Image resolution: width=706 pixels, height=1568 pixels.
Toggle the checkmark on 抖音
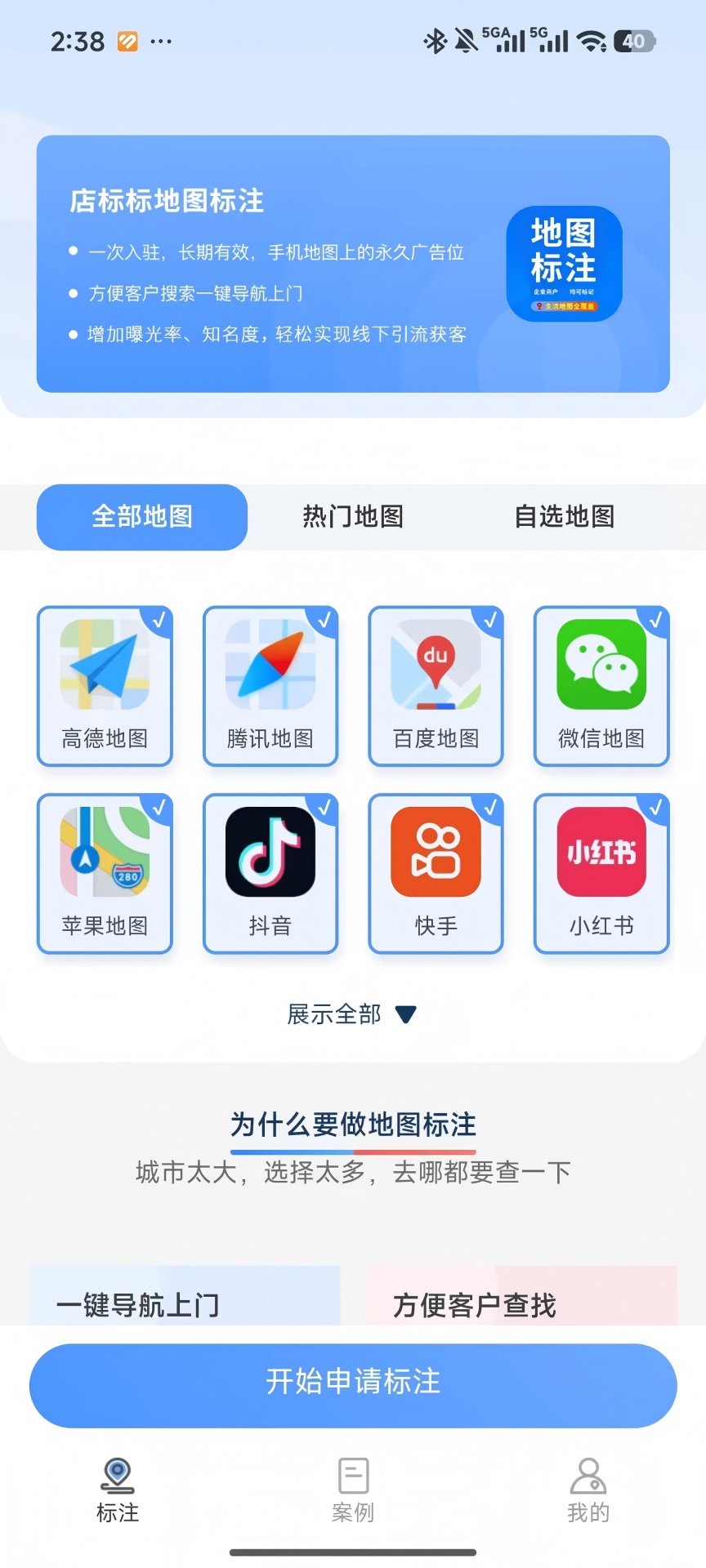pos(326,808)
